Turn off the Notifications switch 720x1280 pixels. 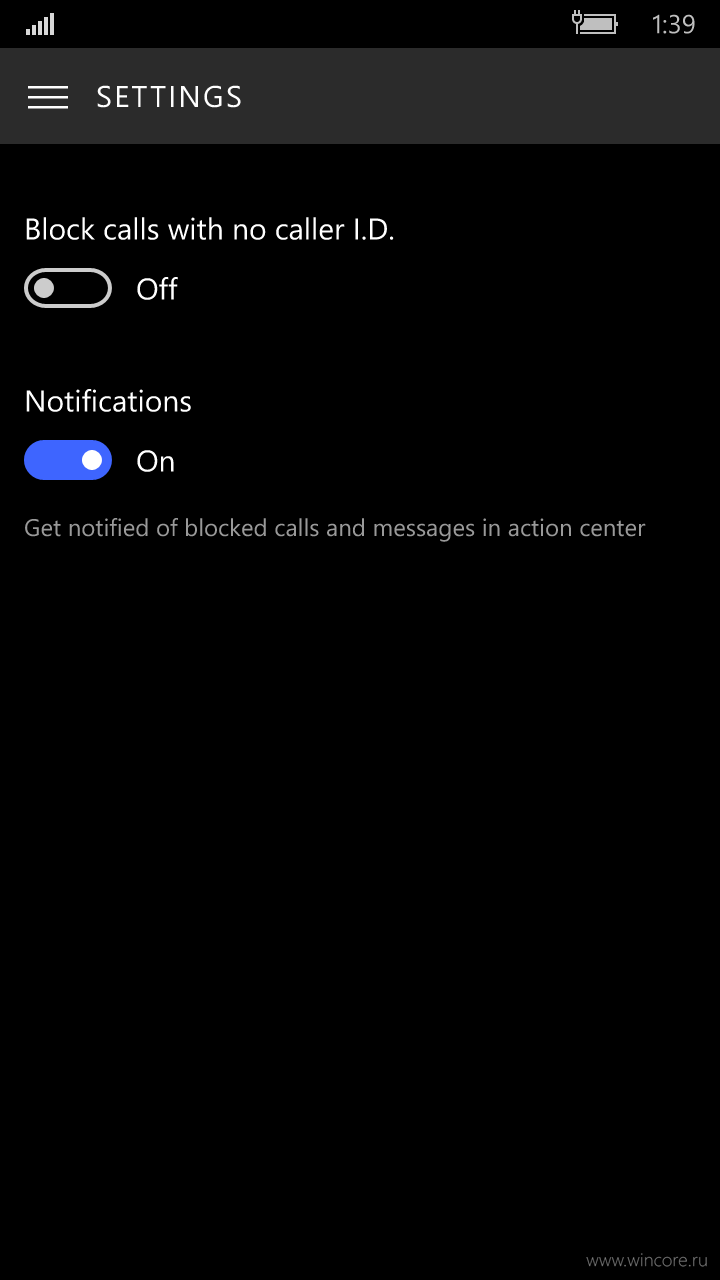68,460
